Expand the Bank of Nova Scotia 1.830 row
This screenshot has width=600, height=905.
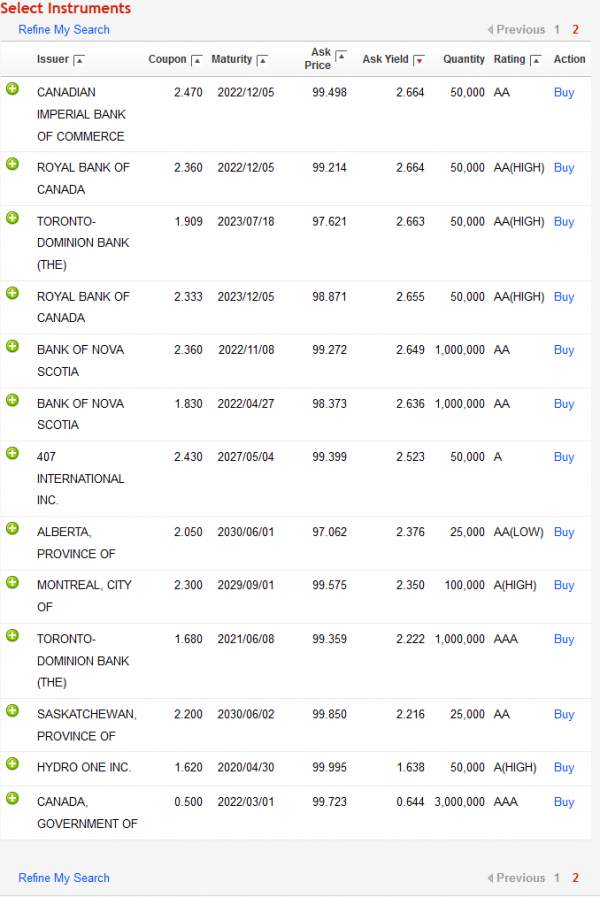click(13, 400)
